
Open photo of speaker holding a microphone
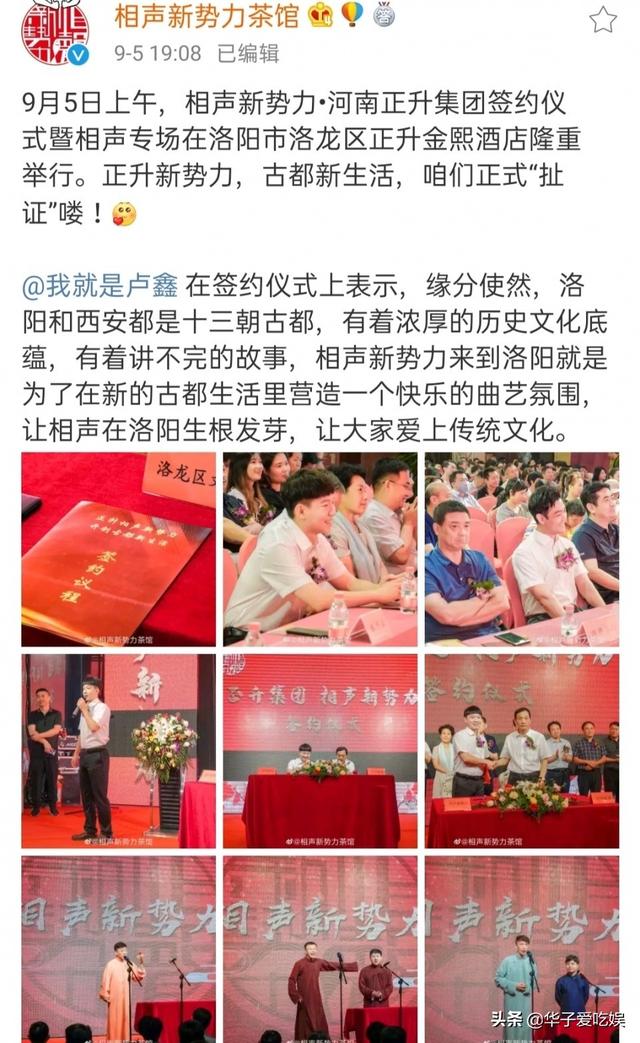click(x=118, y=750)
